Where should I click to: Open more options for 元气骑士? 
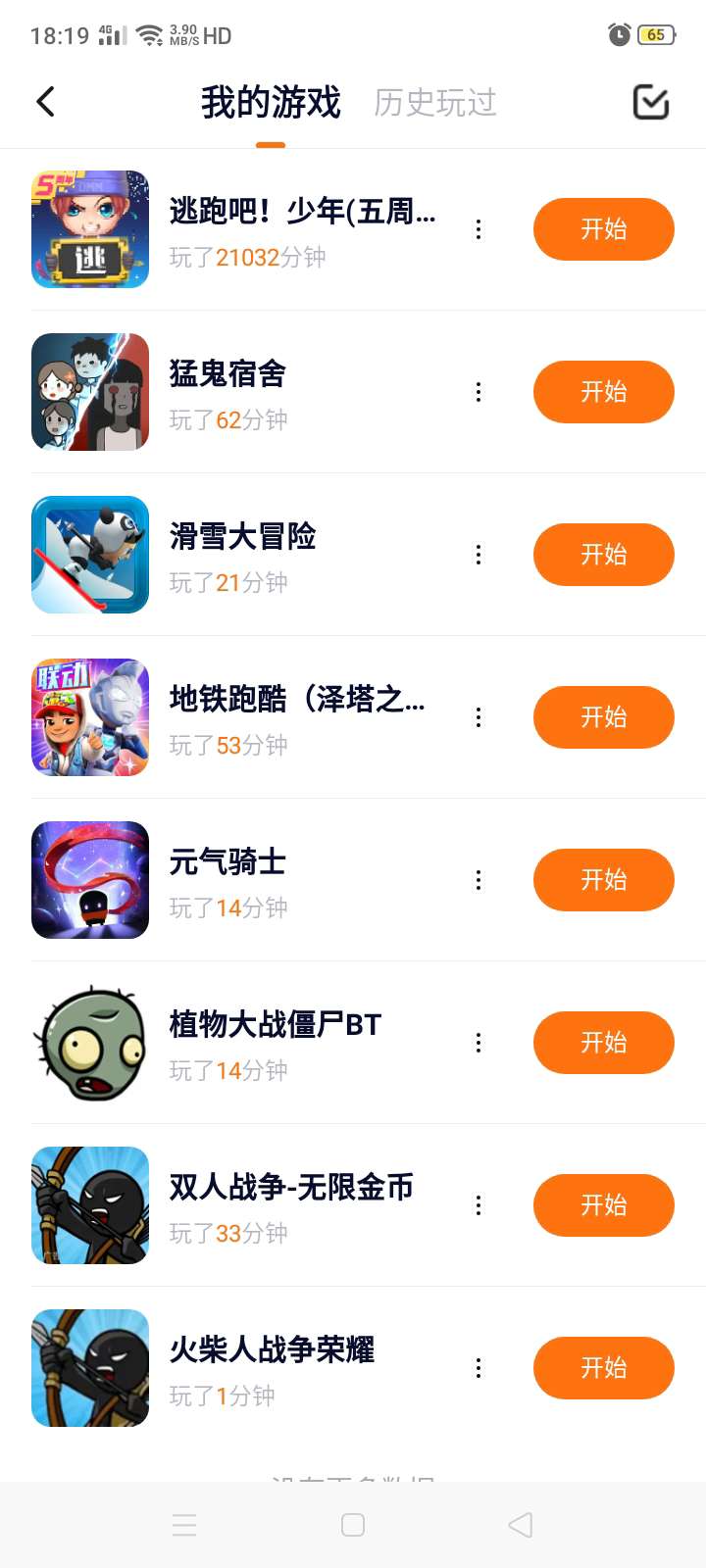point(479,880)
